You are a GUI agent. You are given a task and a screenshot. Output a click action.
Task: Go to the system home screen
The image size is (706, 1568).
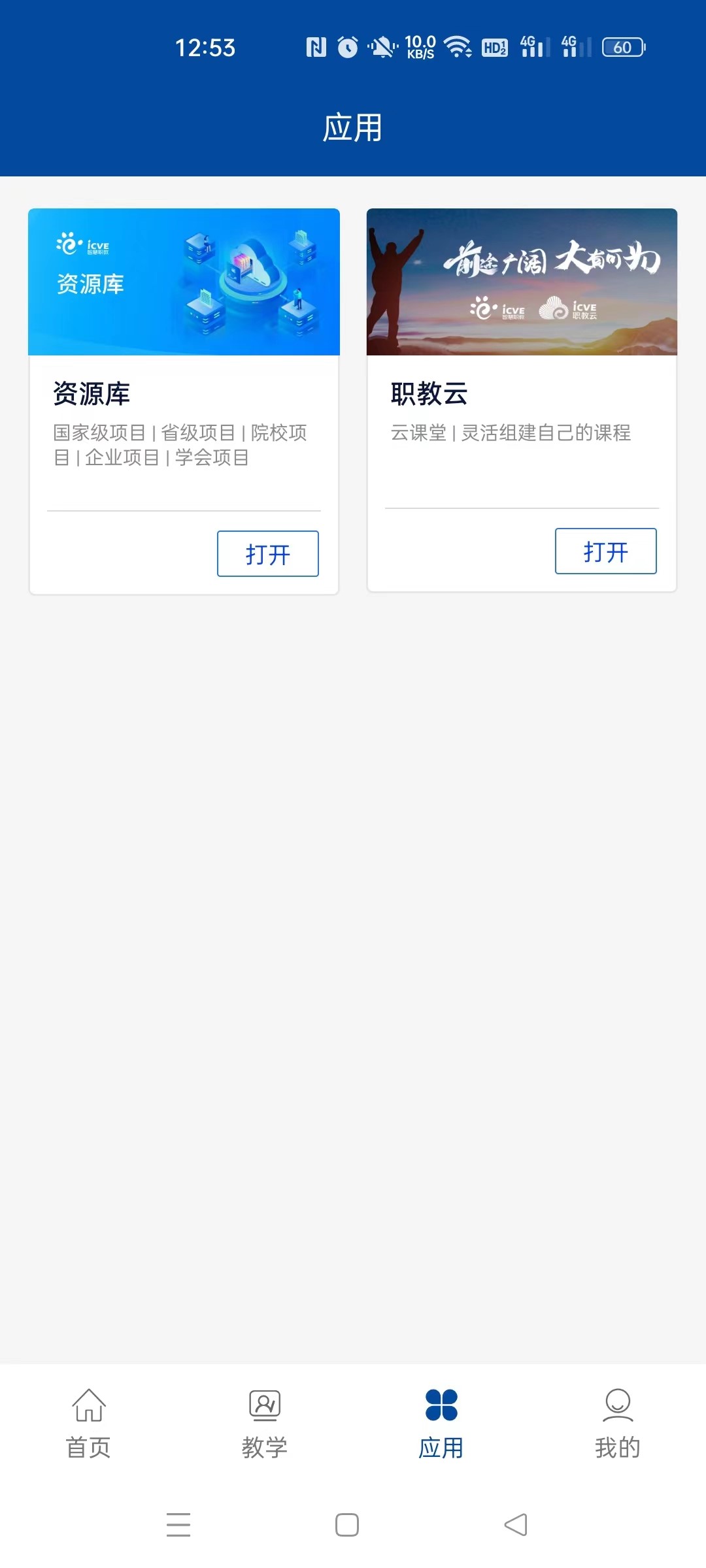click(347, 1525)
